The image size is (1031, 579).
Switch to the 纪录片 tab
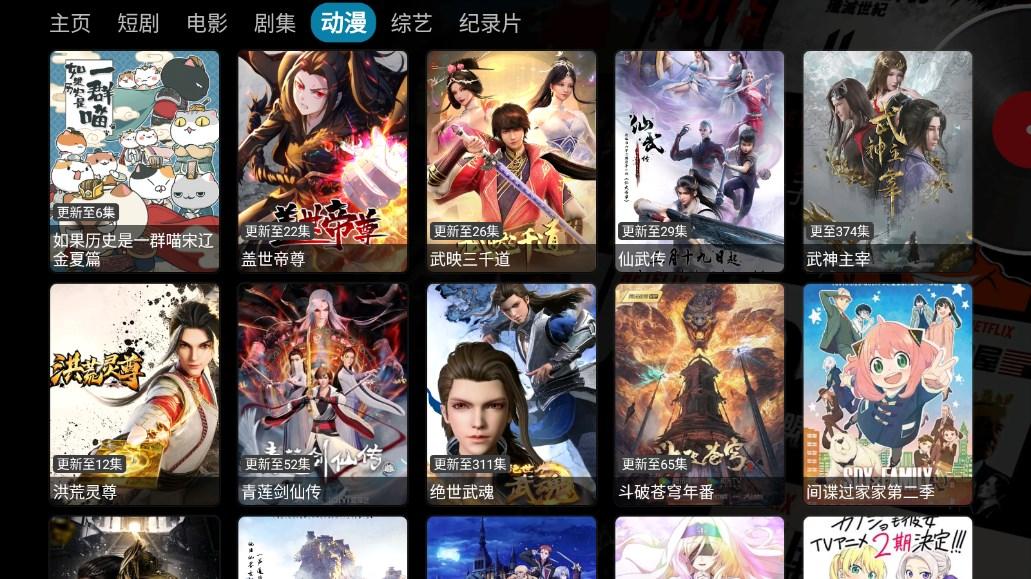(x=490, y=23)
